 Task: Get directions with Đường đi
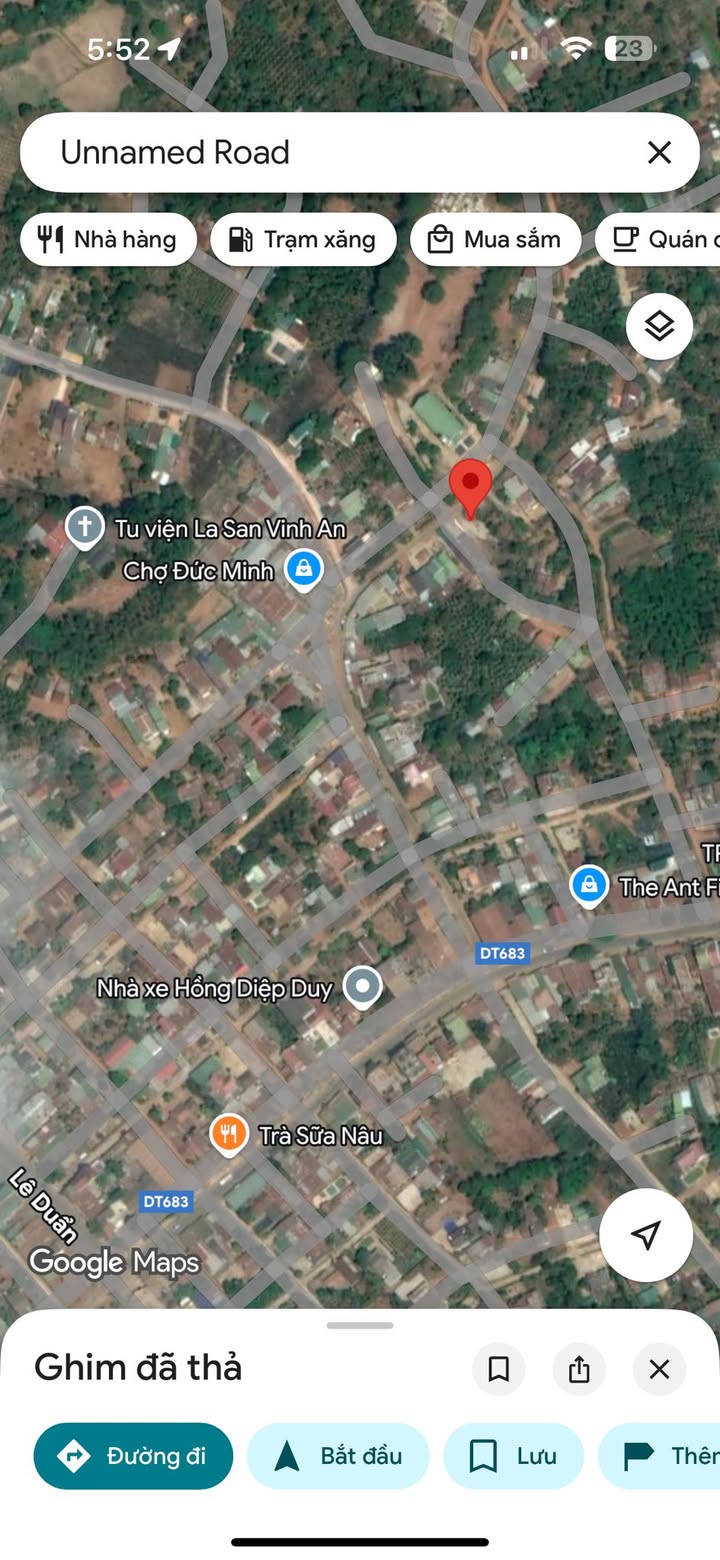133,1456
